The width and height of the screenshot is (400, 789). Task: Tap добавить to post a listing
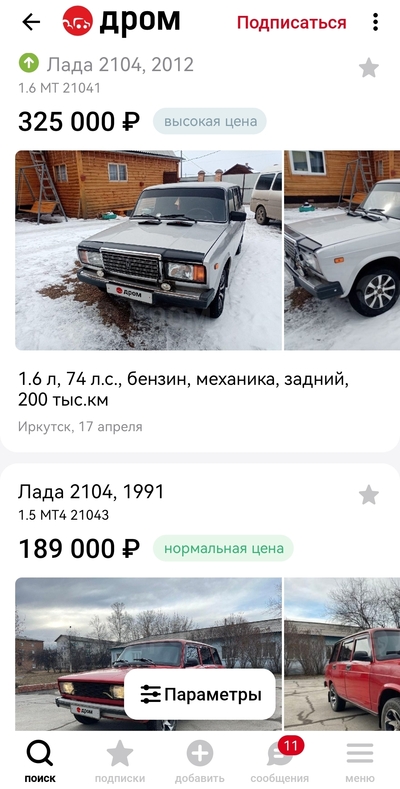[x=200, y=760]
